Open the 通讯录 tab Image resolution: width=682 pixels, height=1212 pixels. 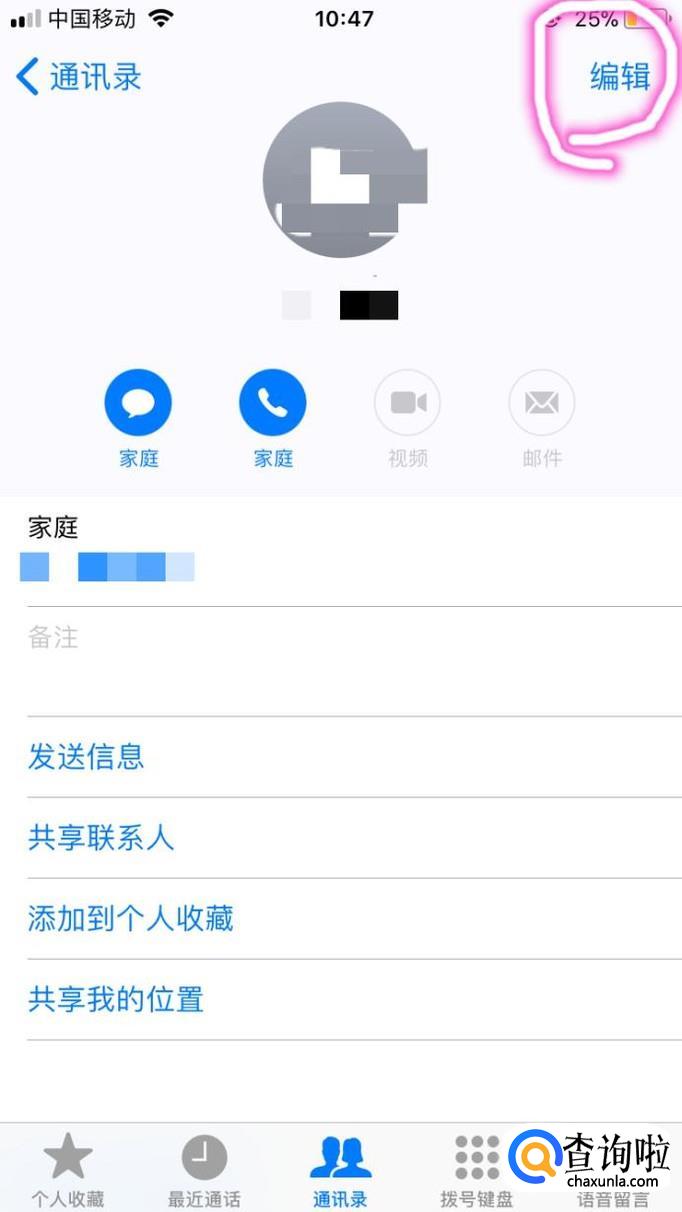point(340,1170)
